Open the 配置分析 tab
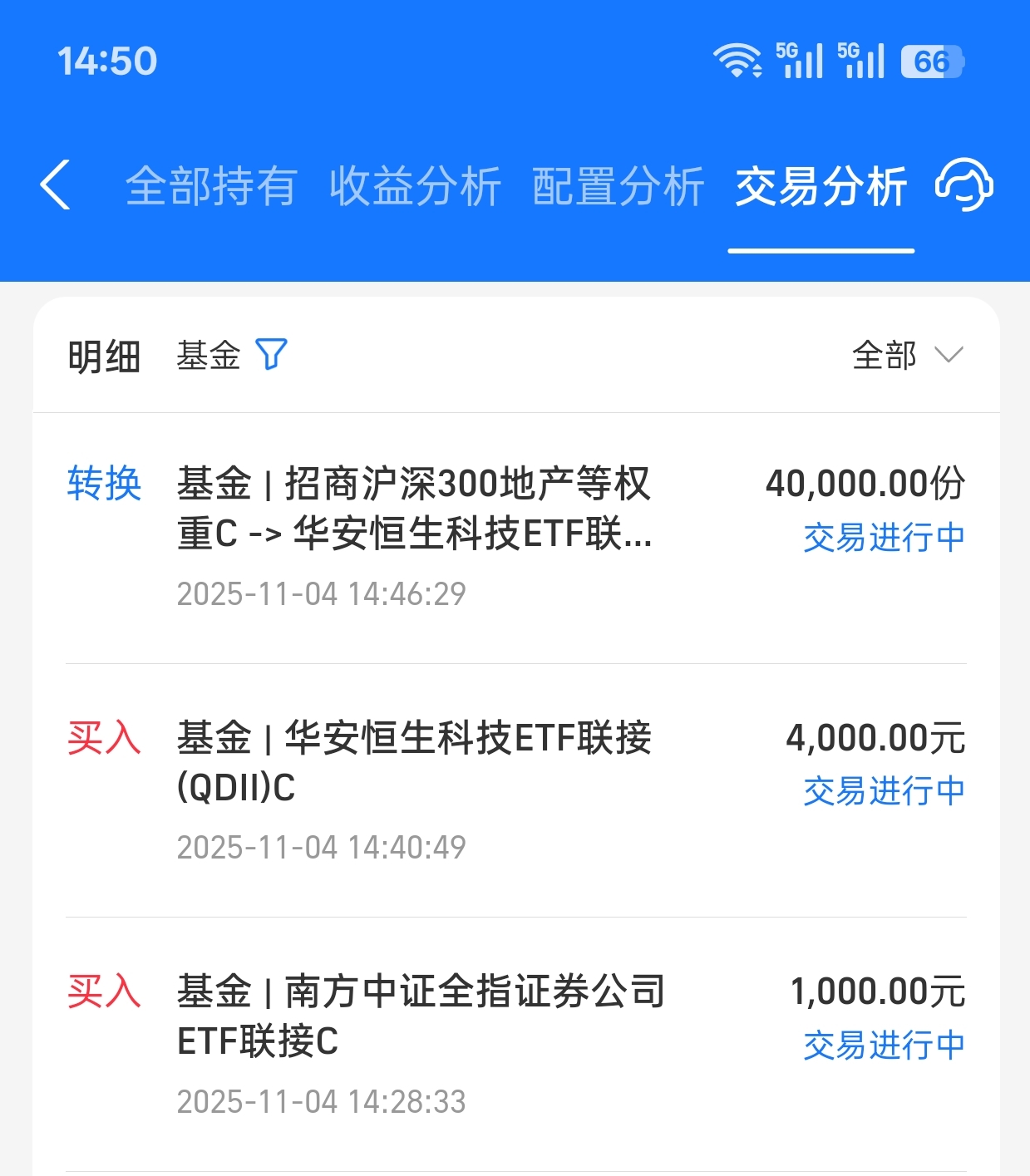This screenshot has height=1176, width=1030. coord(618,185)
